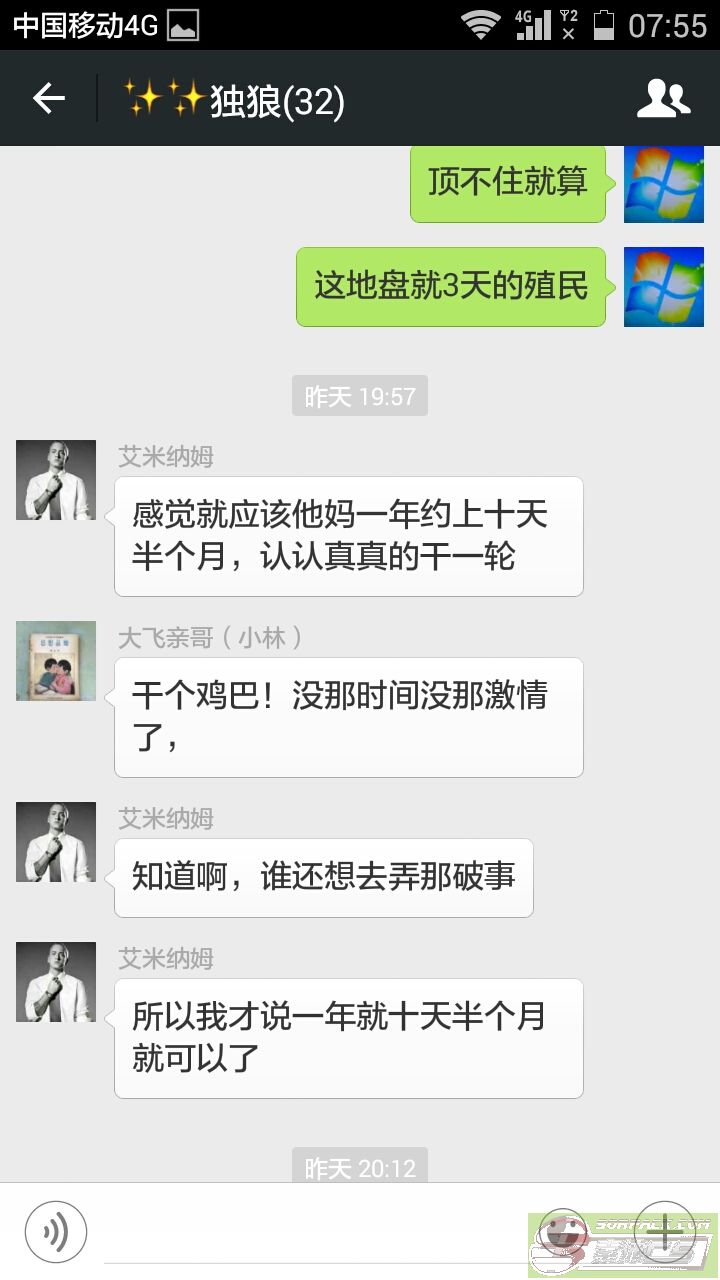The height and width of the screenshot is (1280, 720).
Task: Tap my avatar beside 顶不住就算 message
Action: pyautogui.click(x=664, y=184)
